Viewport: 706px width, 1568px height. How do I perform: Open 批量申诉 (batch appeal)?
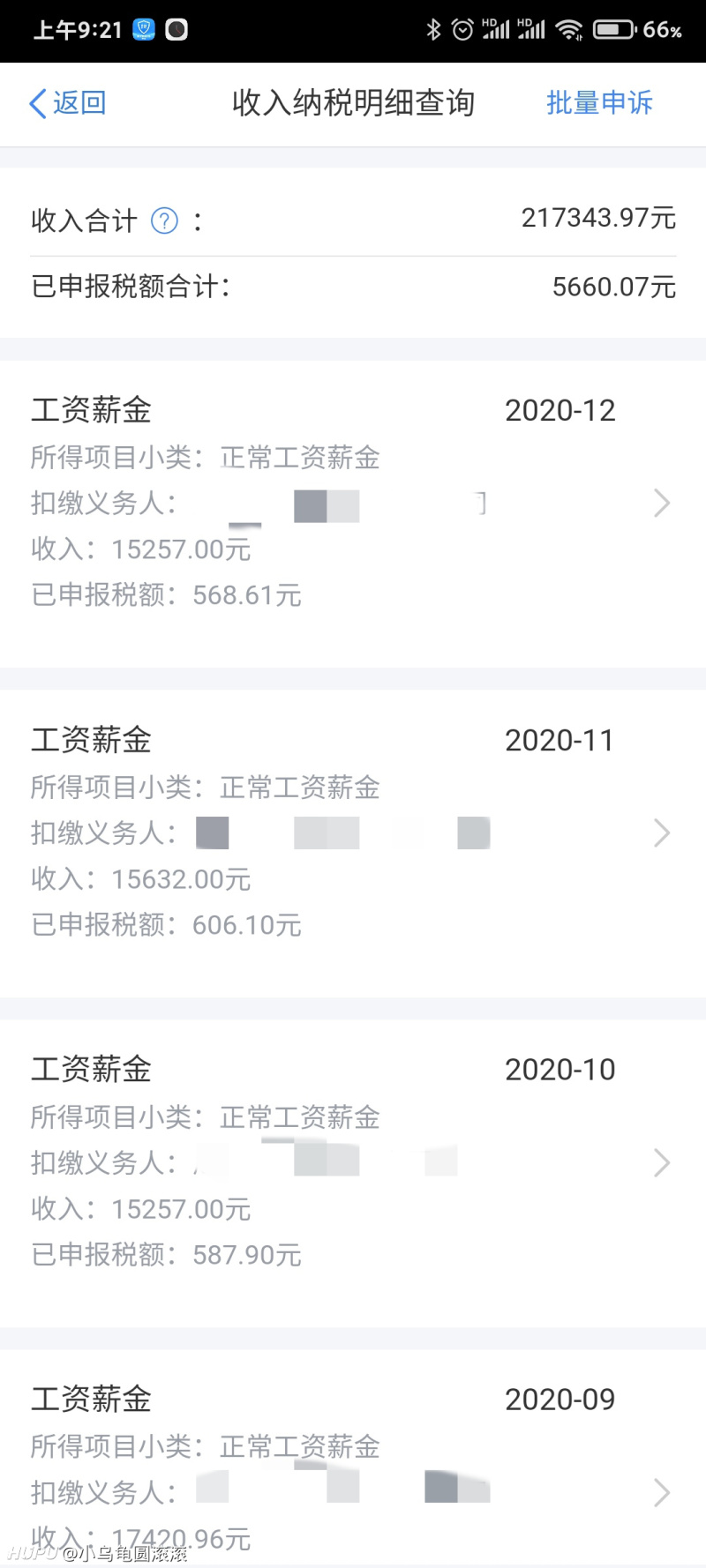(x=599, y=103)
